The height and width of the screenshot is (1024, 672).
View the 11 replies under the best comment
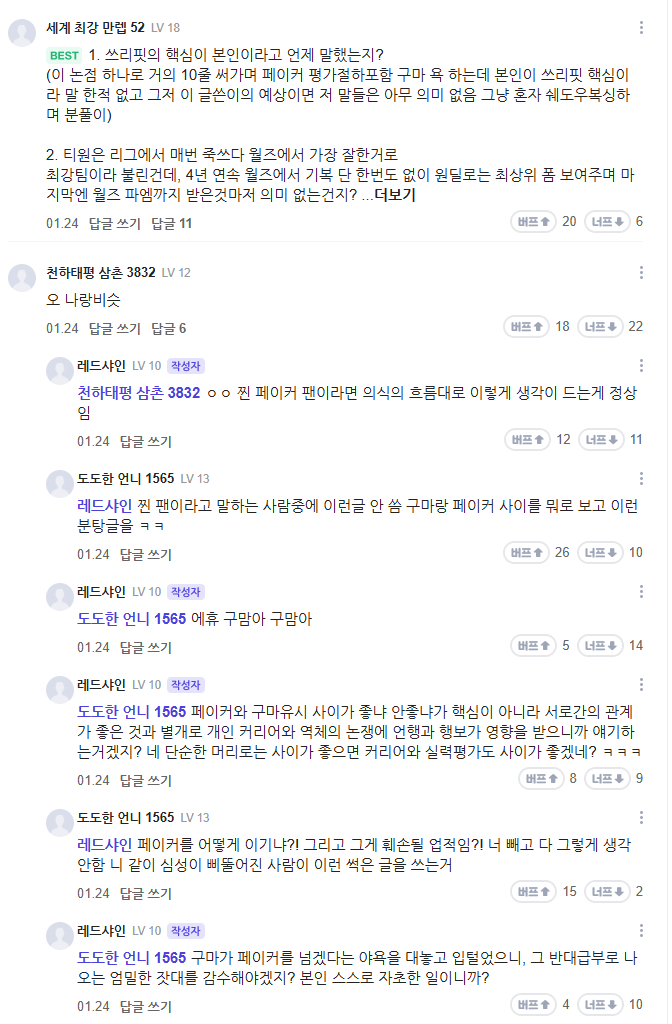(x=171, y=223)
